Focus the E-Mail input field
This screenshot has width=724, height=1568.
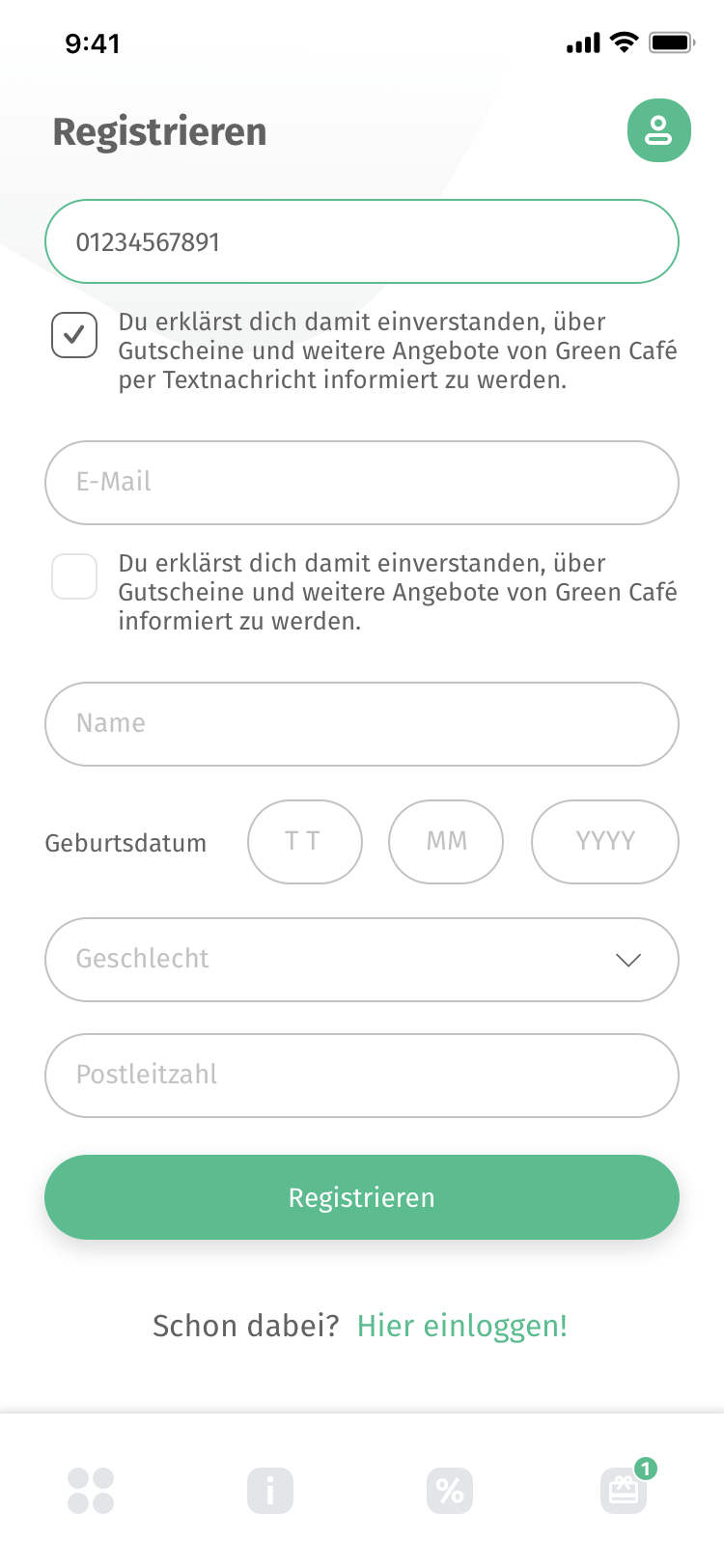tap(361, 482)
